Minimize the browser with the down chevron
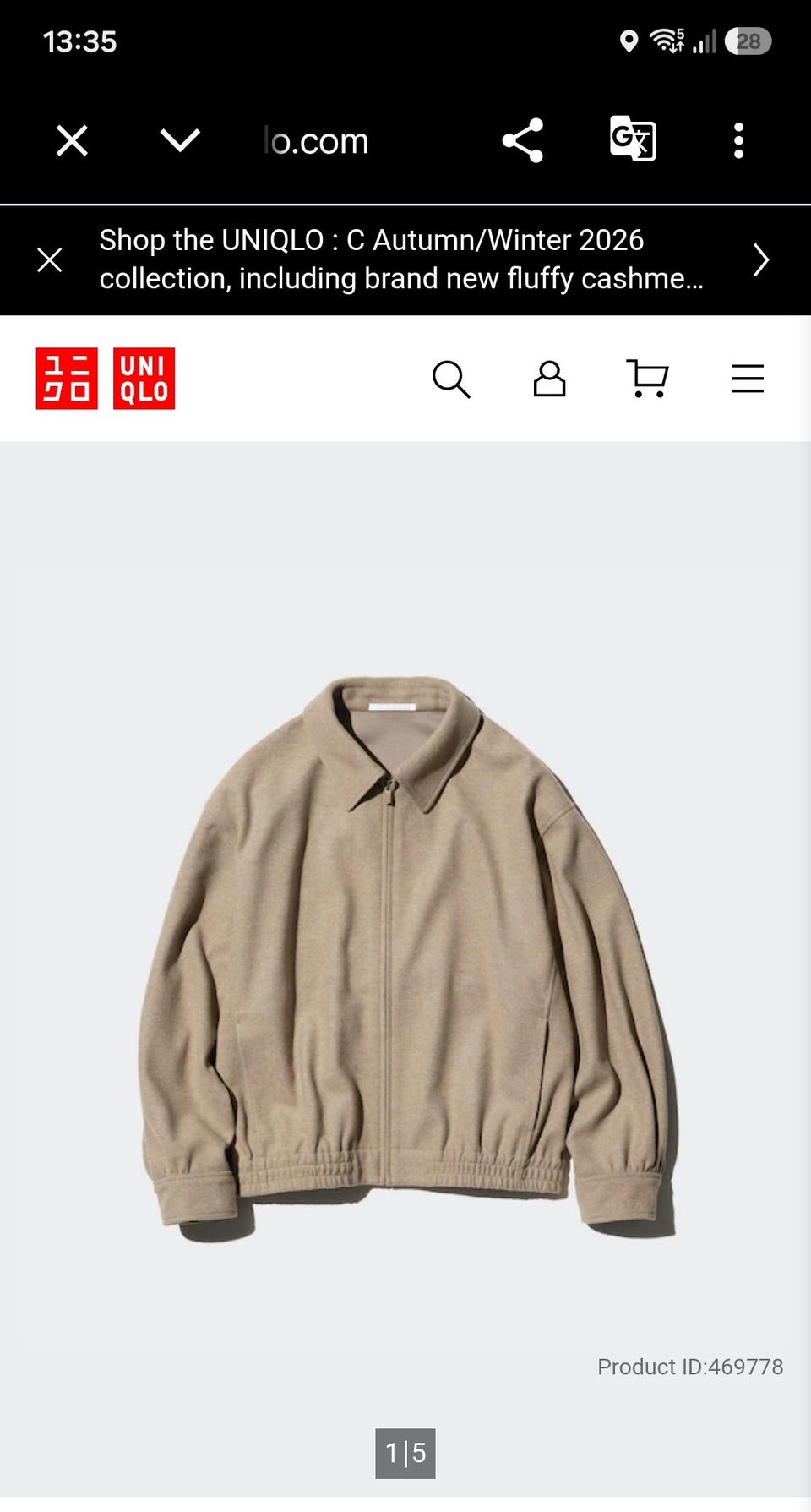Image resolution: width=811 pixels, height=1512 pixels. point(180,140)
